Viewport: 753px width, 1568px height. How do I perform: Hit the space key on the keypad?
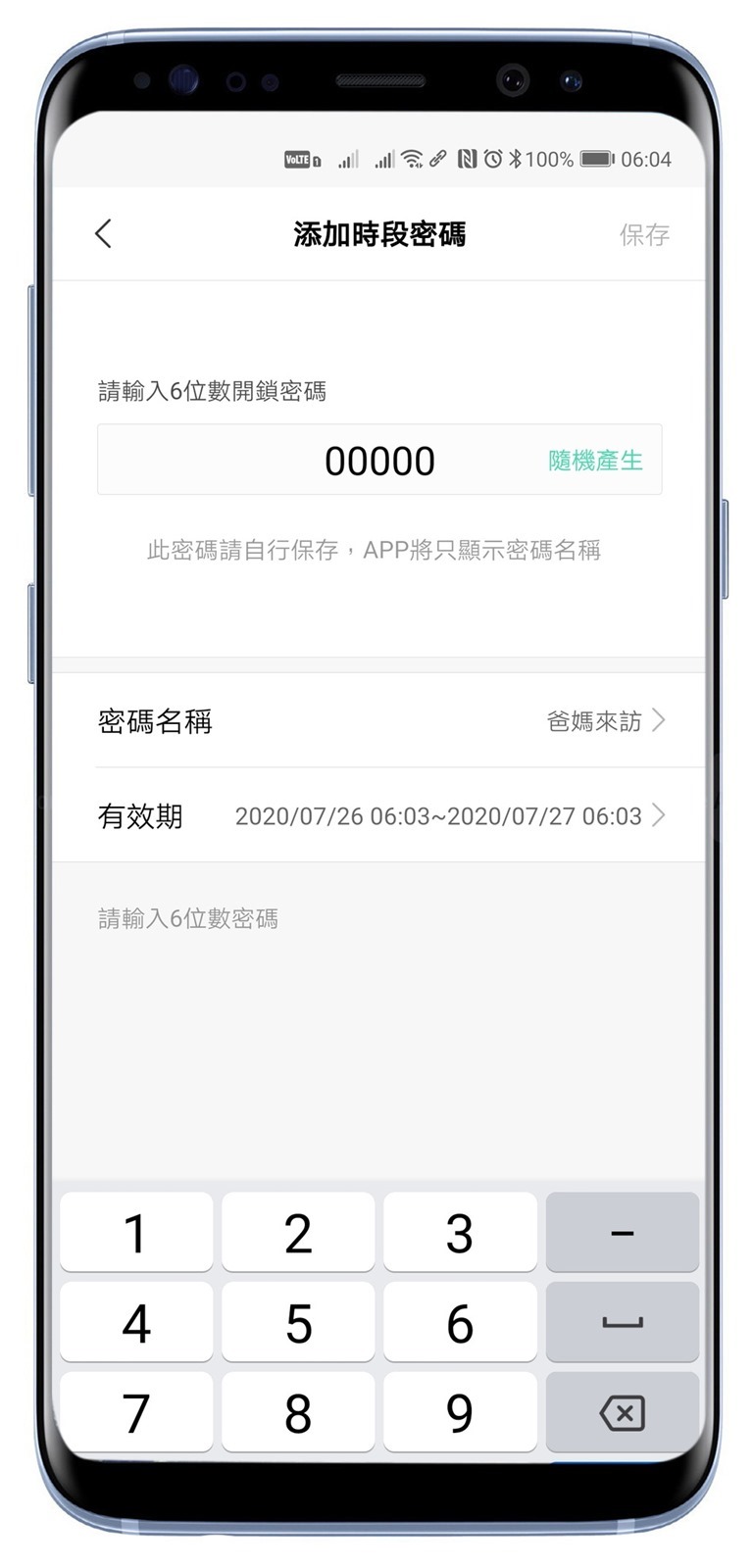pos(622,1323)
